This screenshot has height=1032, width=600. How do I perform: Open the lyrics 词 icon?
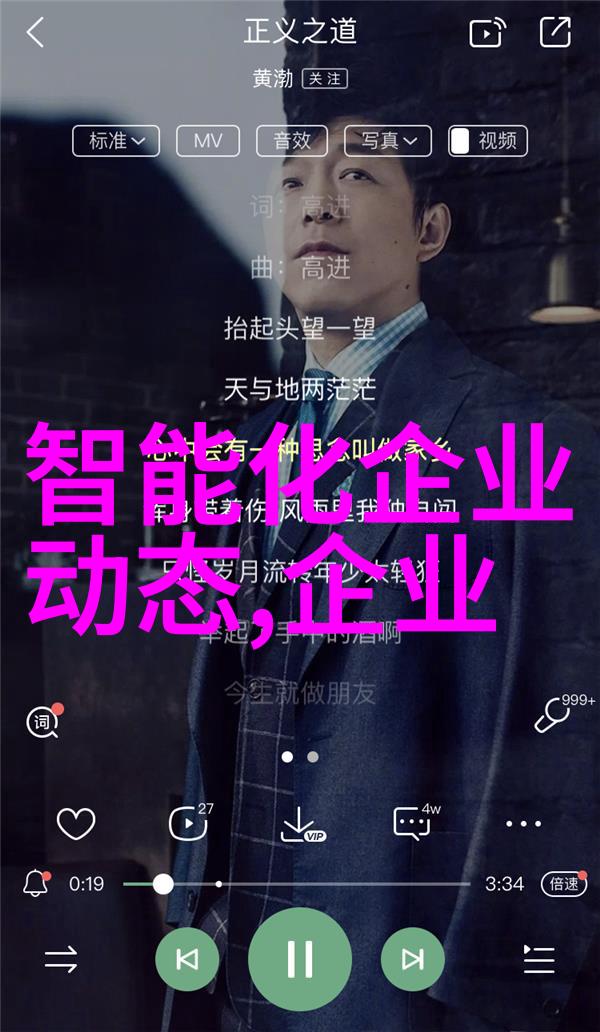(x=43, y=721)
